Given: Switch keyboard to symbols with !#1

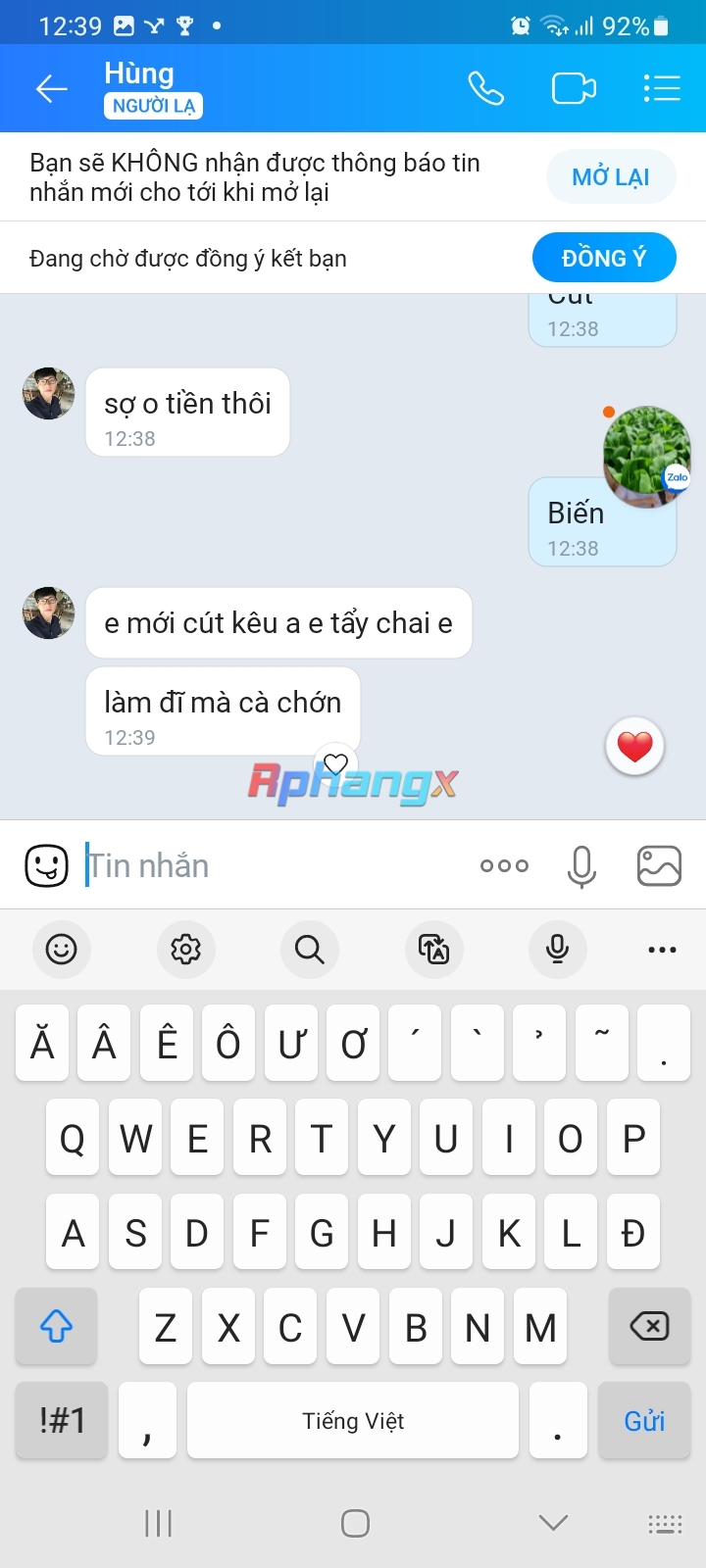Looking at the screenshot, I should (x=62, y=1420).
